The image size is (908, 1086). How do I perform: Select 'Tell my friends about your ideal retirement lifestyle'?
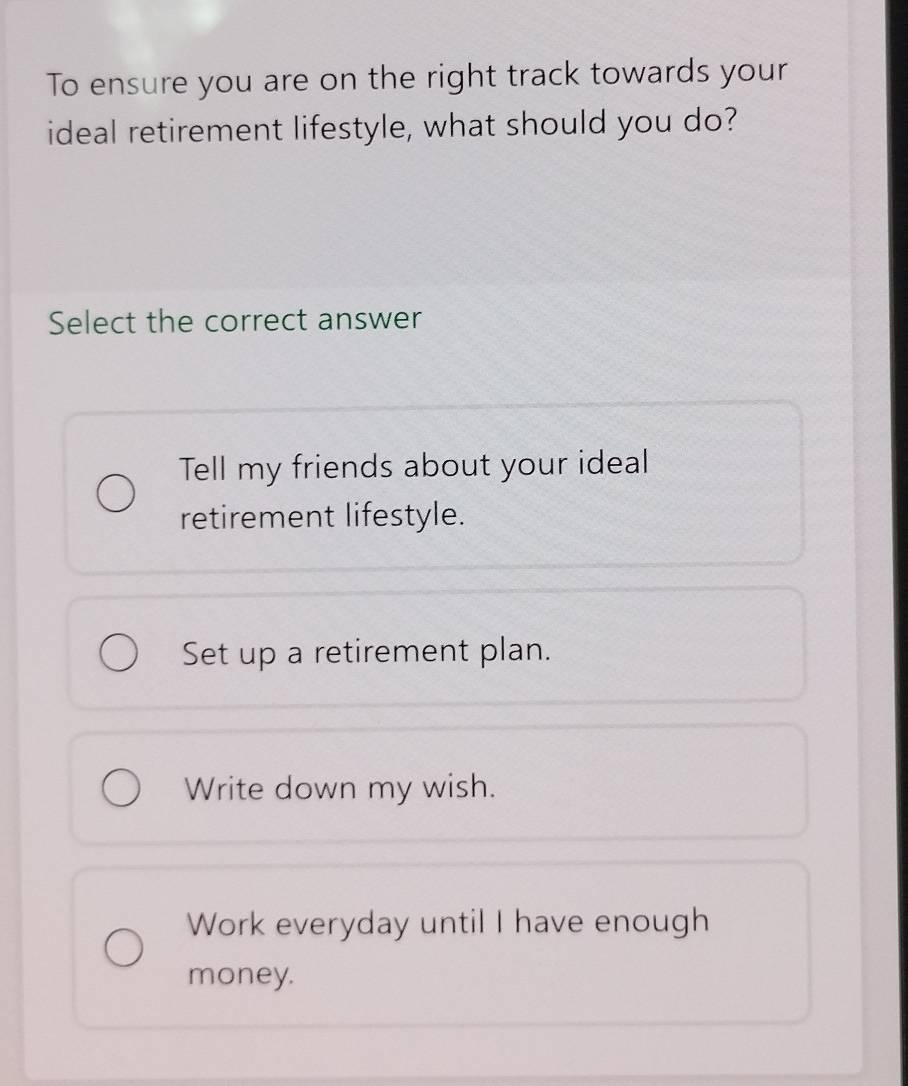tap(116, 493)
